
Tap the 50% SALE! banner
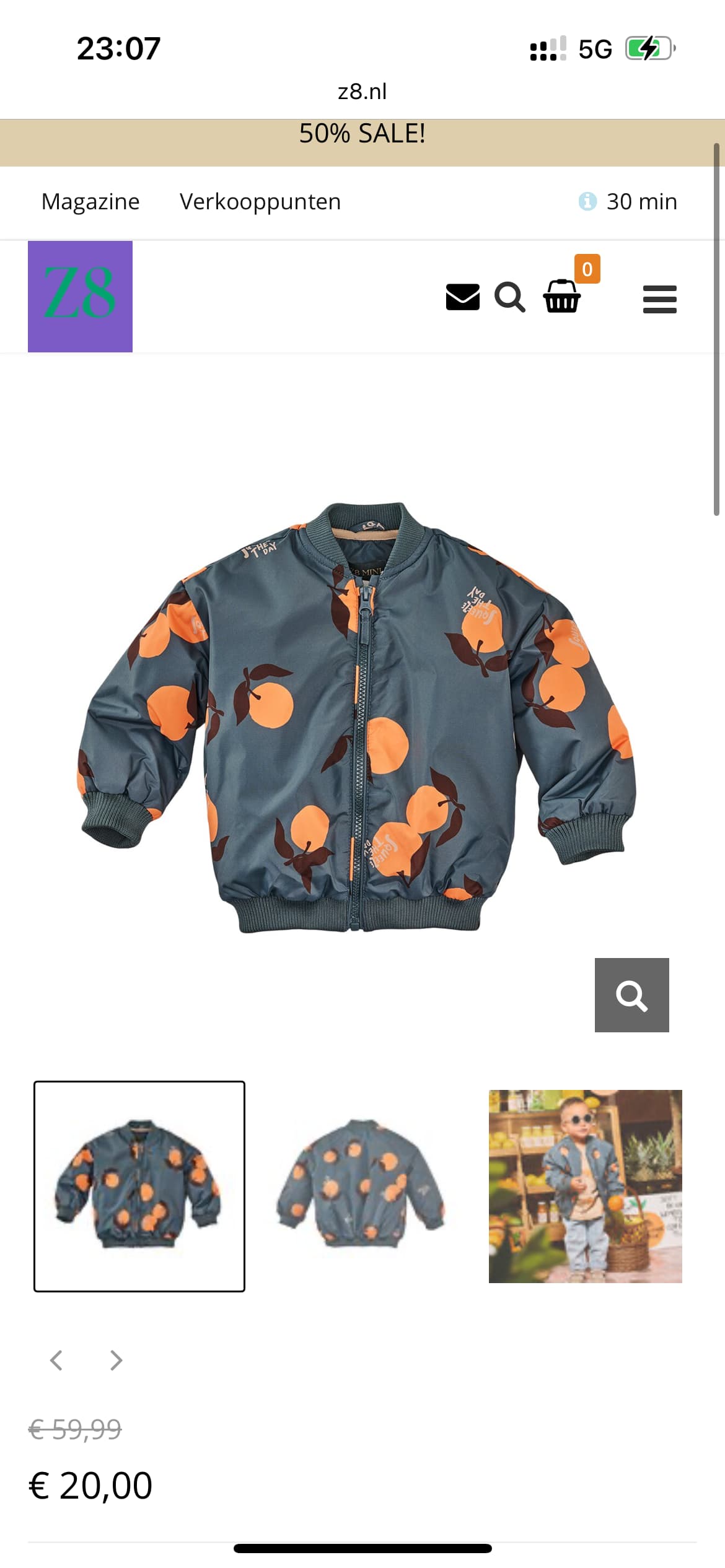(x=362, y=134)
